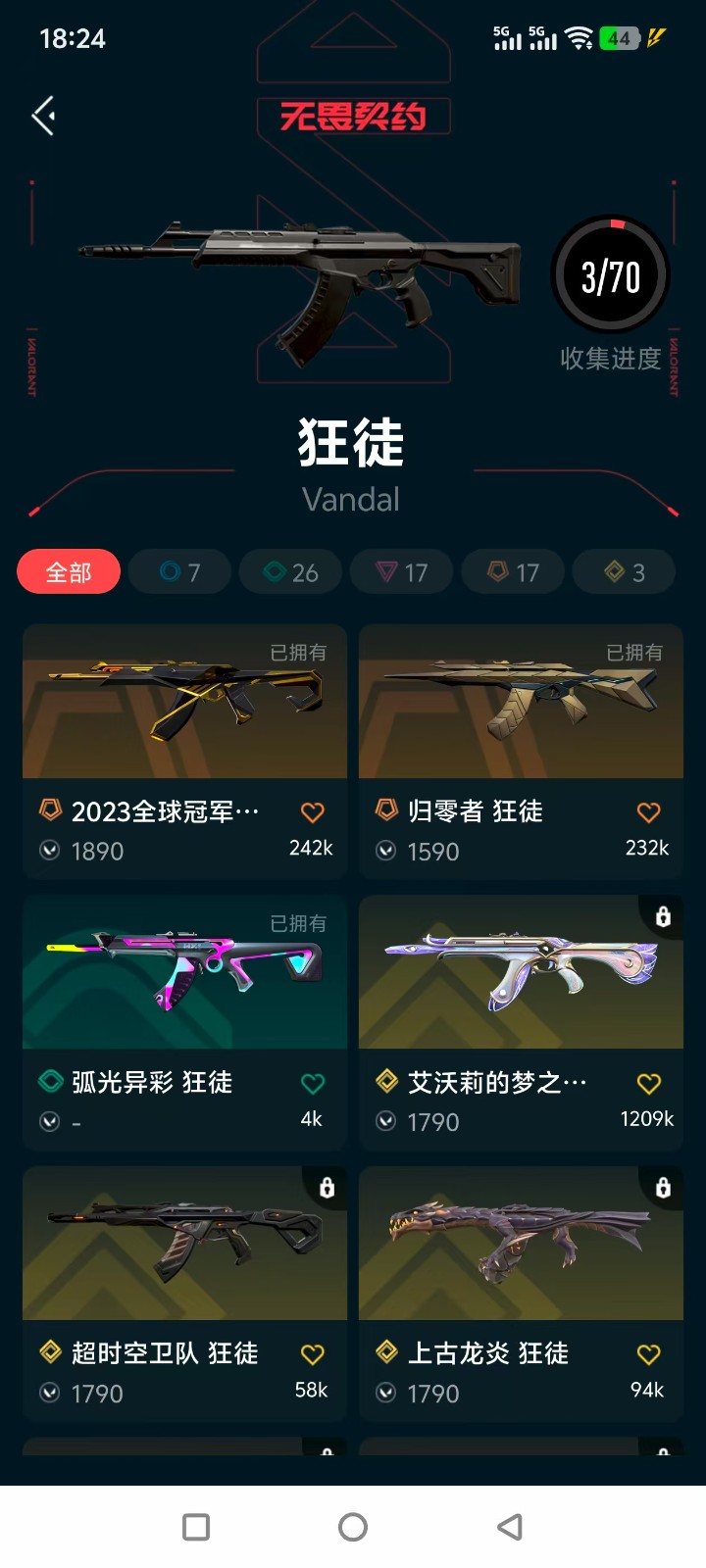Heart the 超时空卫队 狂徒 skin

pyautogui.click(x=312, y=1354)
